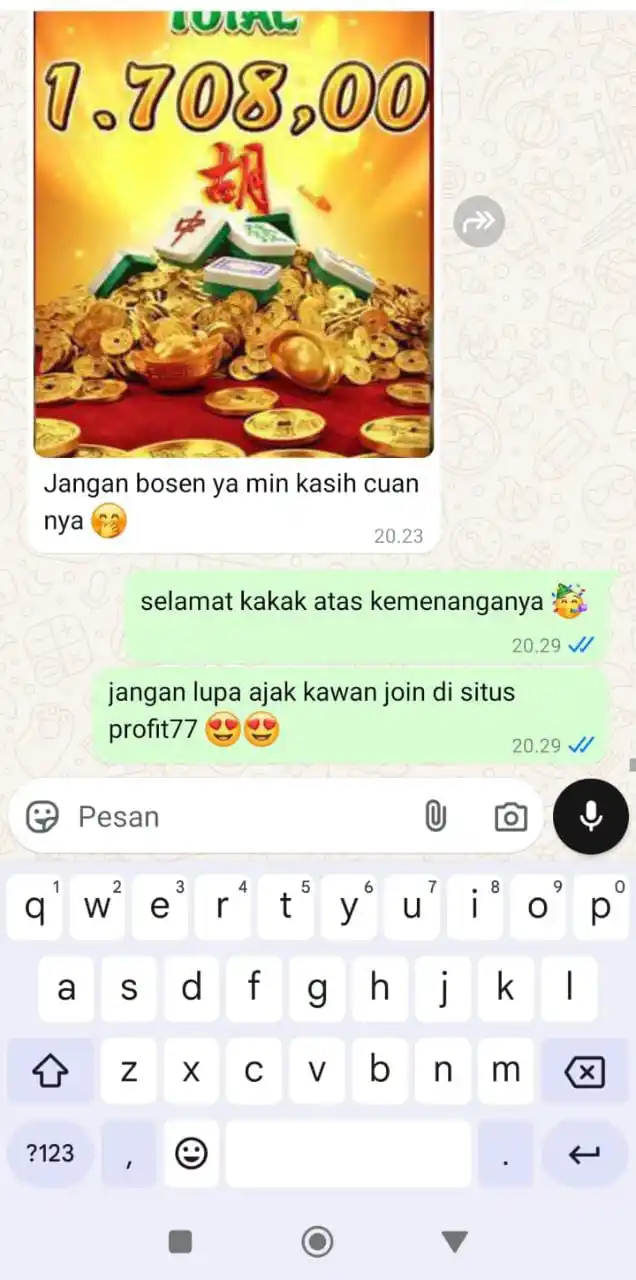Go to the system home screen
636x1280 pixels.
(317, 1242)
